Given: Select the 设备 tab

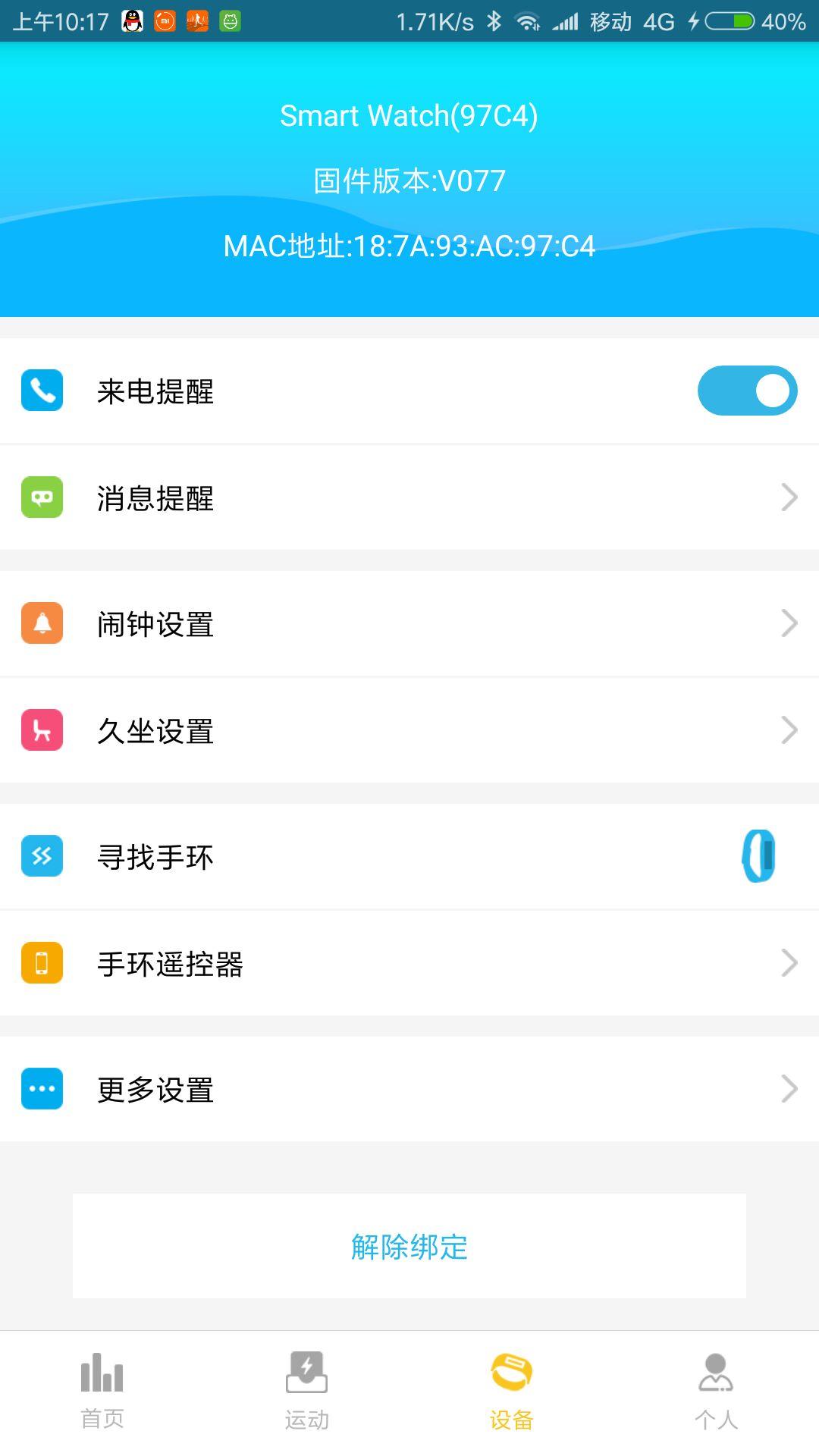Looking at the screenshot, I should coord(512,1392).
